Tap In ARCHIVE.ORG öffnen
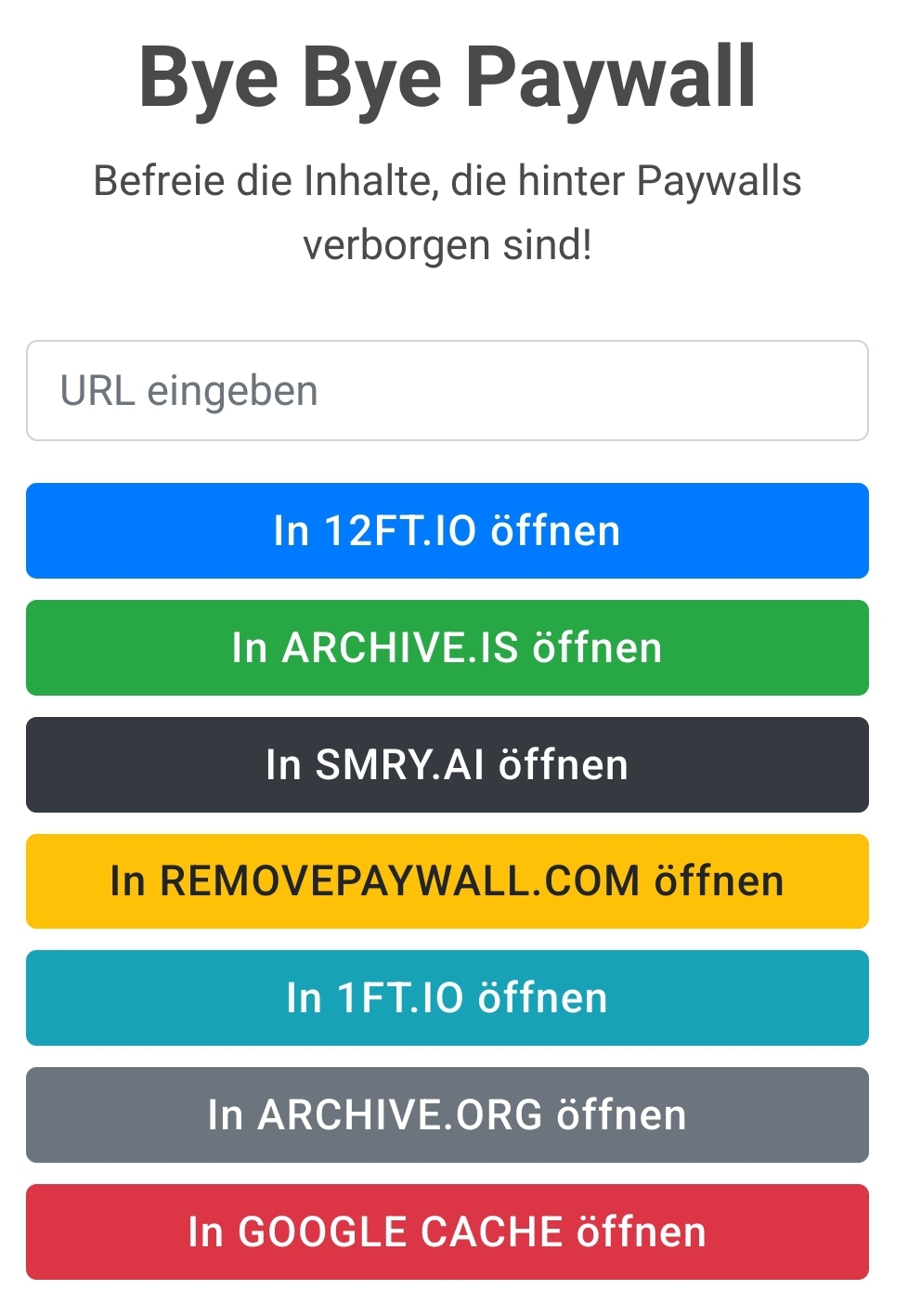This screenshot has height=1316, width=908. click(x=447, y=1115)
